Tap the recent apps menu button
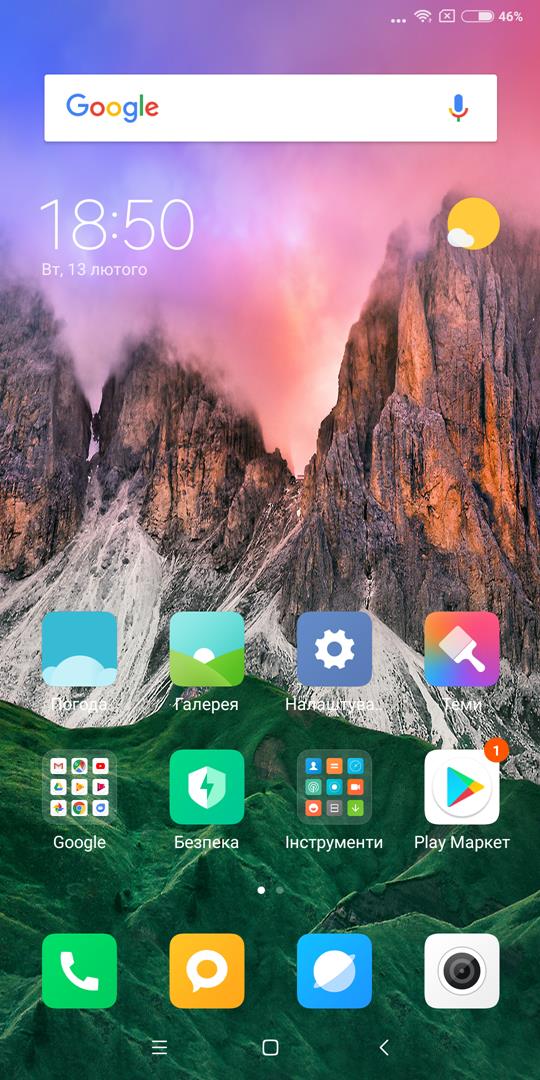The width and height of the screenshot is (540, 1080). coord(159,1048)
